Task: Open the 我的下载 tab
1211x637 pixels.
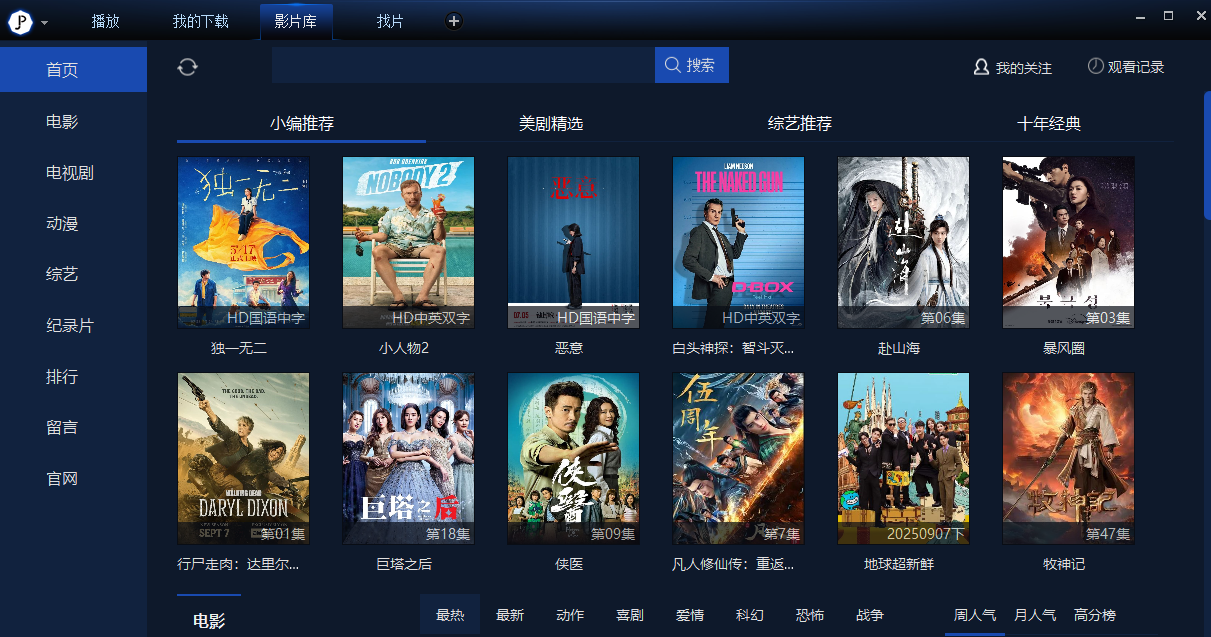Action: pyautogui.click(x=200, y=21)
